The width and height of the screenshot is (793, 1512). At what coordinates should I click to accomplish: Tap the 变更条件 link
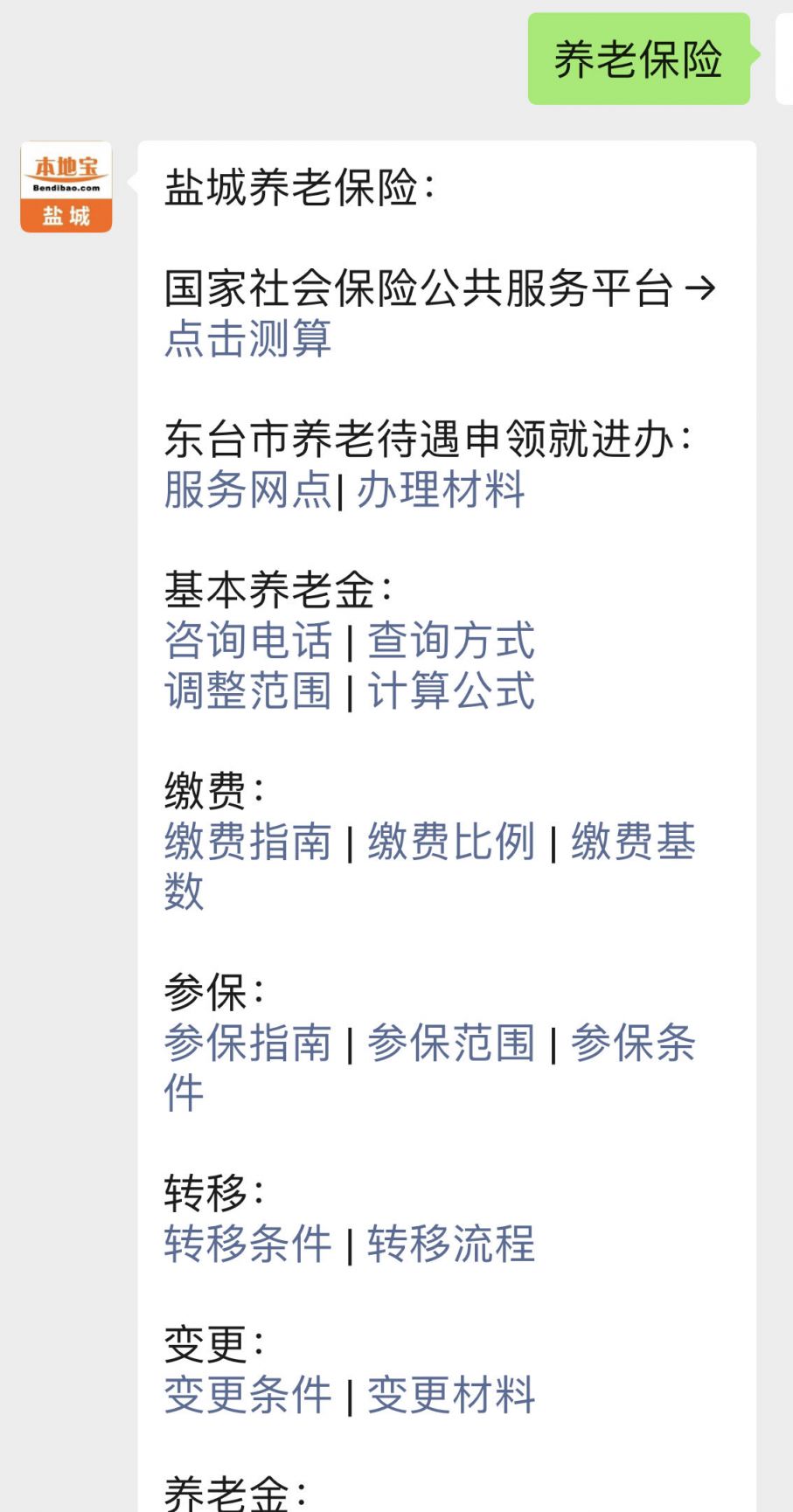(248, 1396)
